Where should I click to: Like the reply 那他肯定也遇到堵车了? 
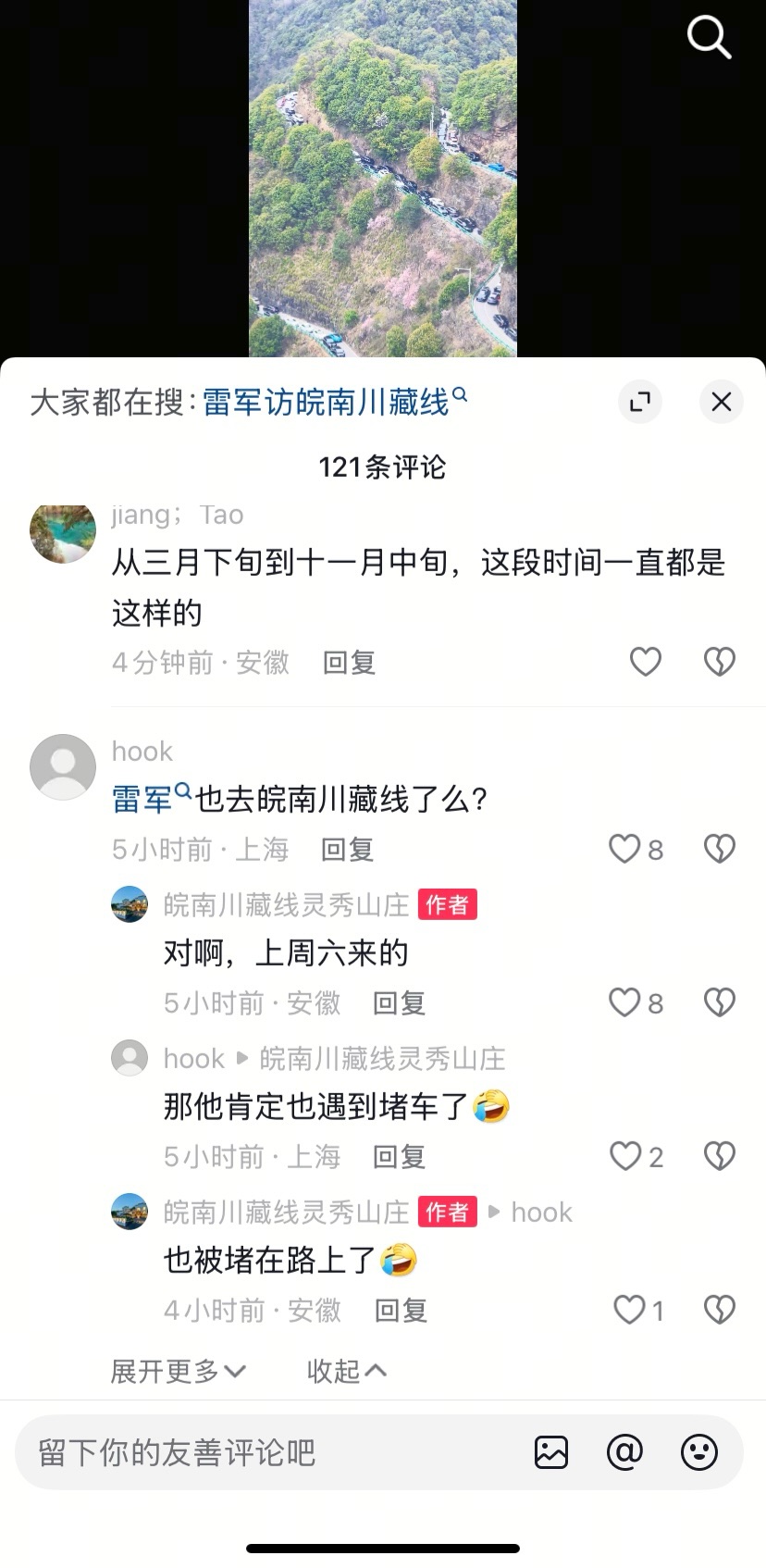click(x=636, y=1156)
